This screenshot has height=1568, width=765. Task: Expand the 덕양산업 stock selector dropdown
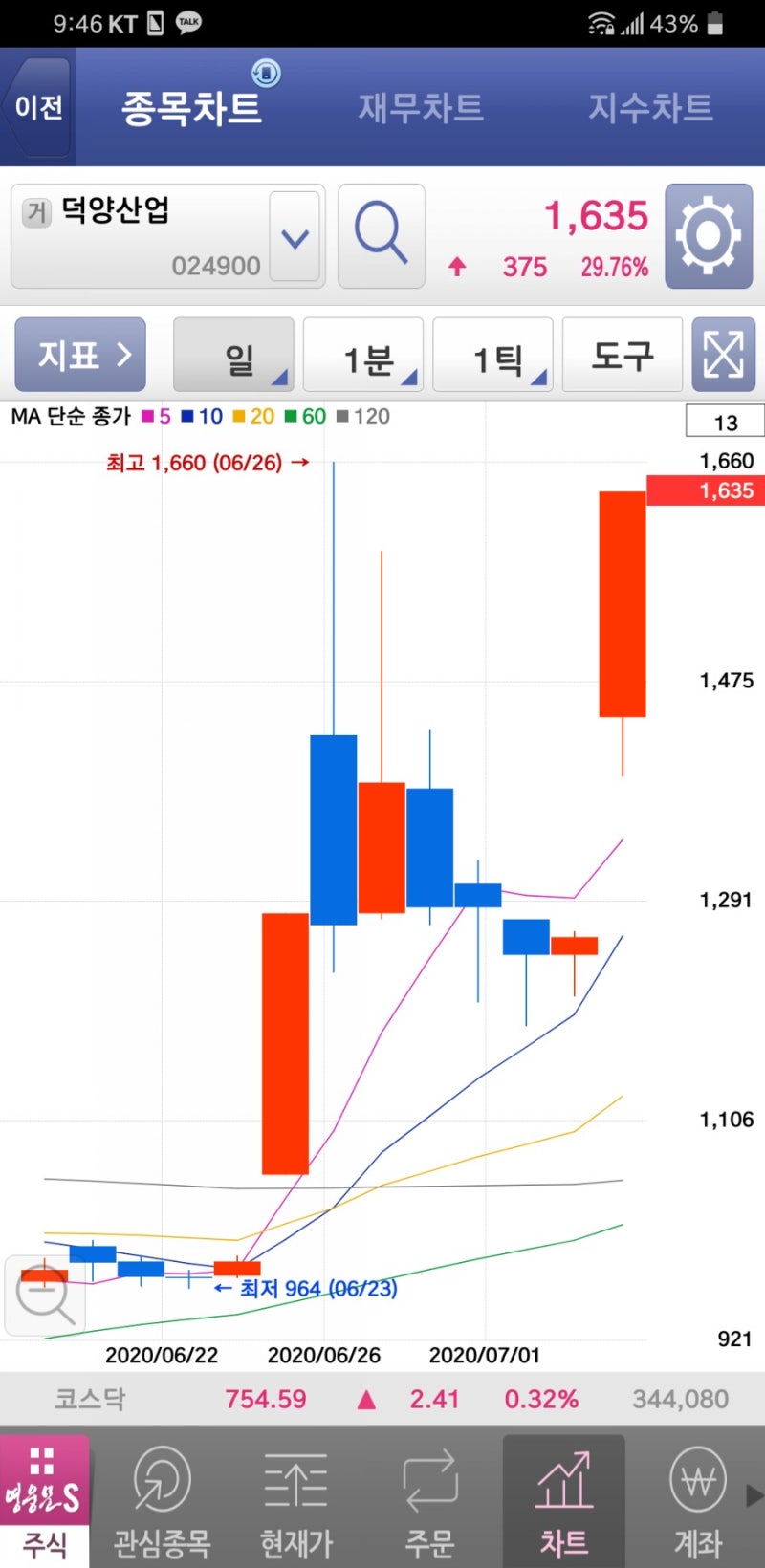296,236
